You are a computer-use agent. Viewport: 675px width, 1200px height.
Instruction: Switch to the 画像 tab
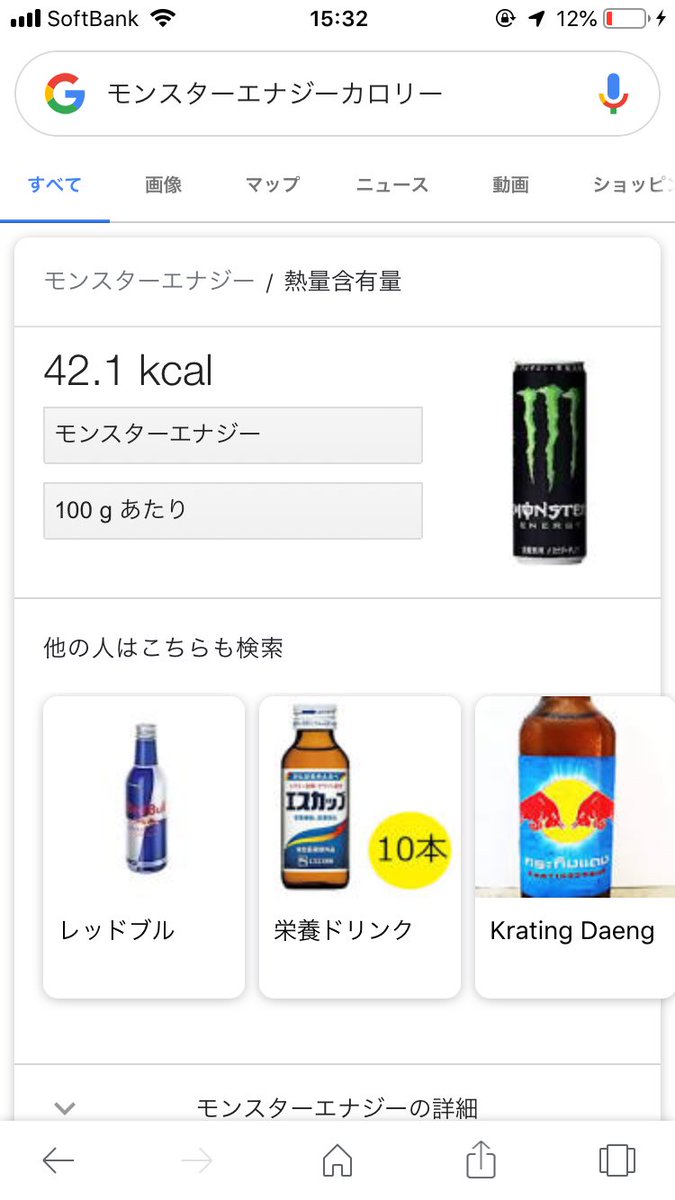[163, 185]
